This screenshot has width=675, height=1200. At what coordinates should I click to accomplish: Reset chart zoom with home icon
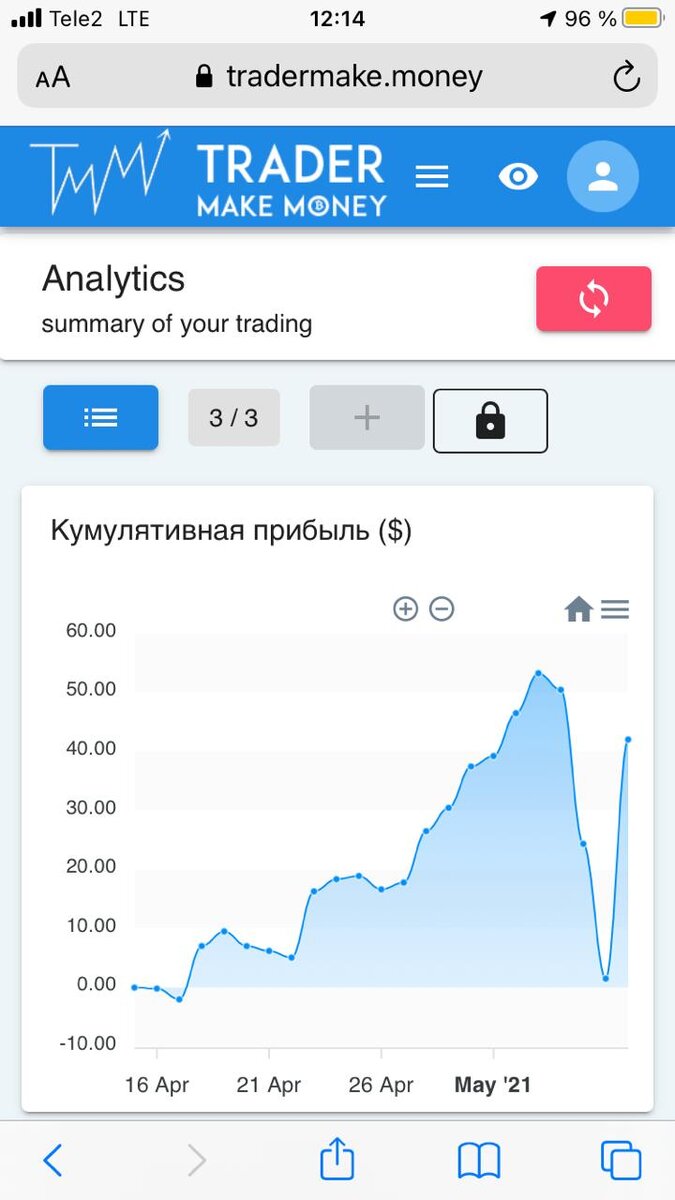[579, 608]
